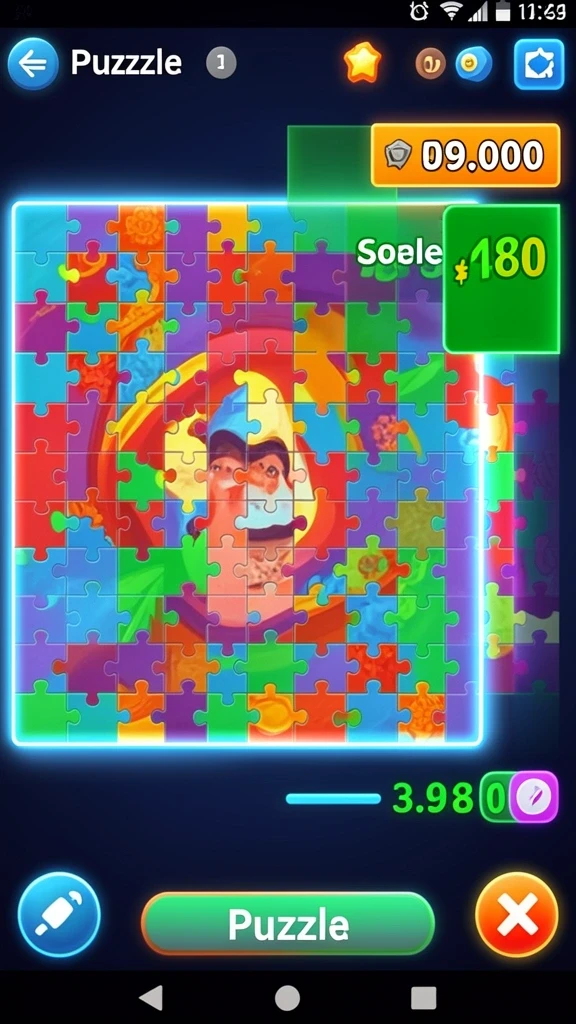The image size is (576, 1024).
Task: Tap the brown coin icon
Action: click(x=431, y=63)
